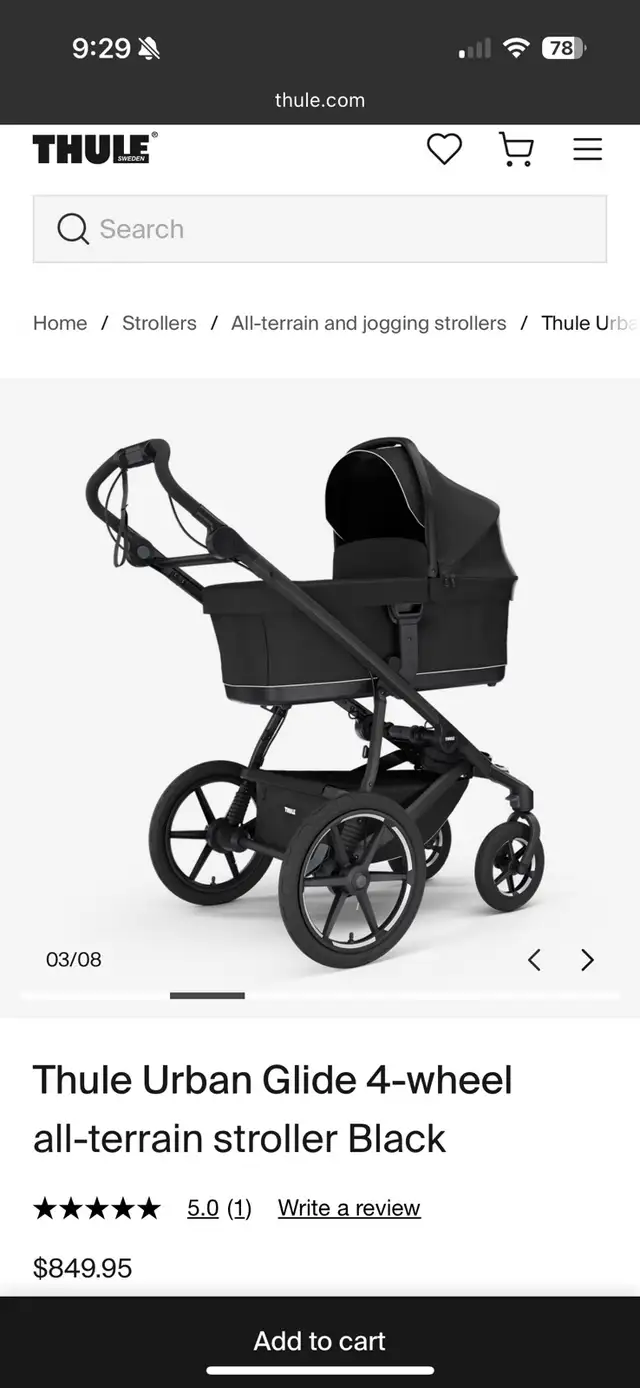Viewport: 640px width, 1388px height.
Task: Tap the thule.com address bar
Action: 320,100
